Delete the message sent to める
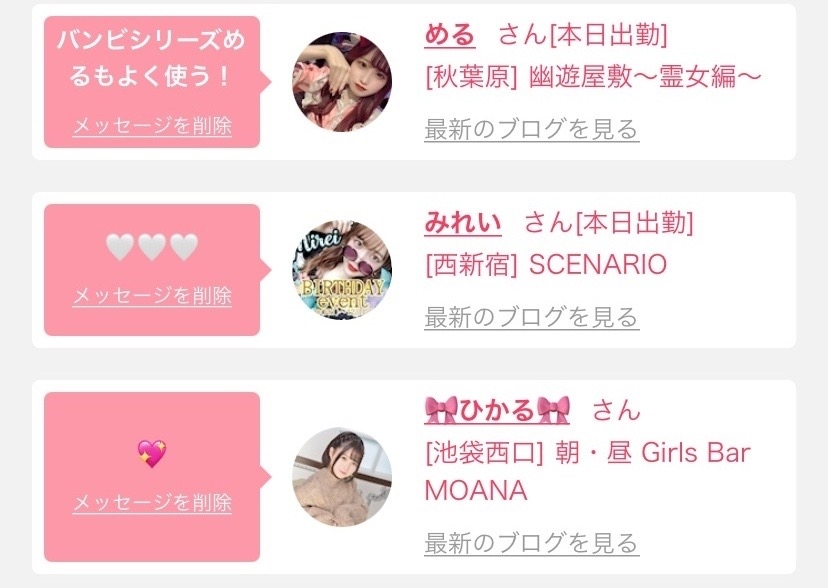 (152, 127)
